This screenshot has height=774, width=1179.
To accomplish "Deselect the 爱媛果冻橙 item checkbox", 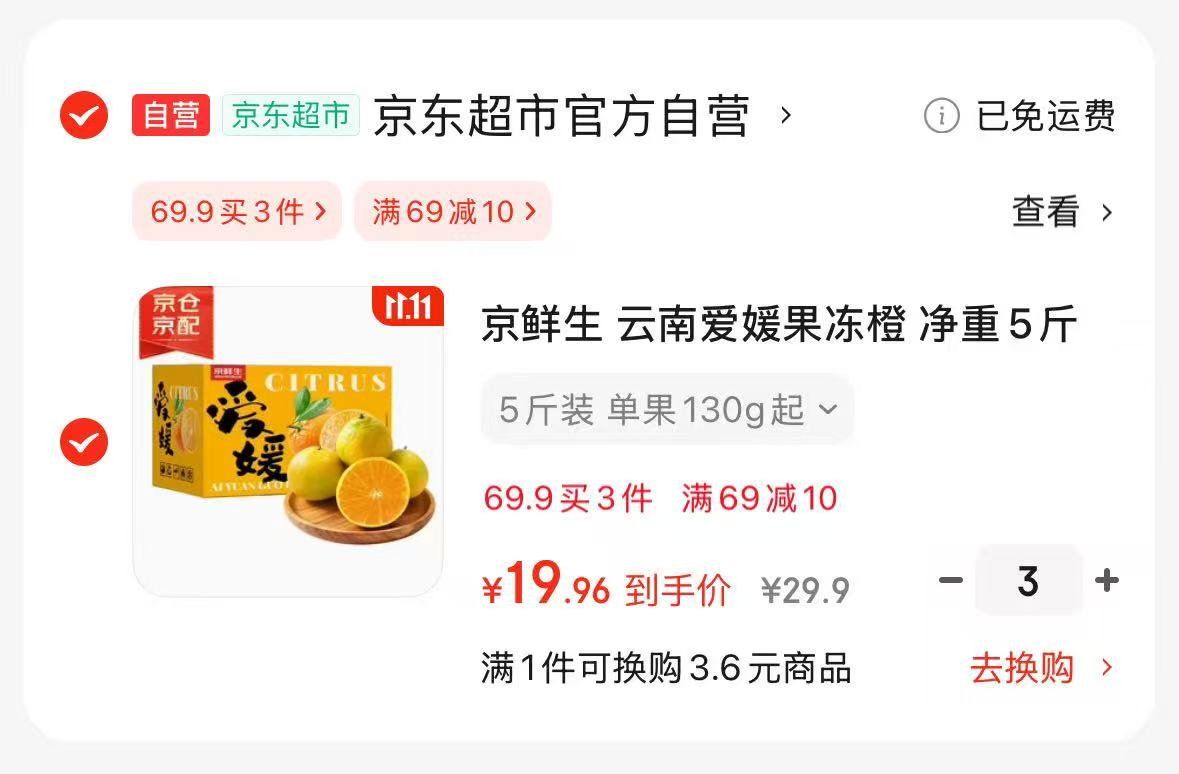I will [x=84, y=442].
